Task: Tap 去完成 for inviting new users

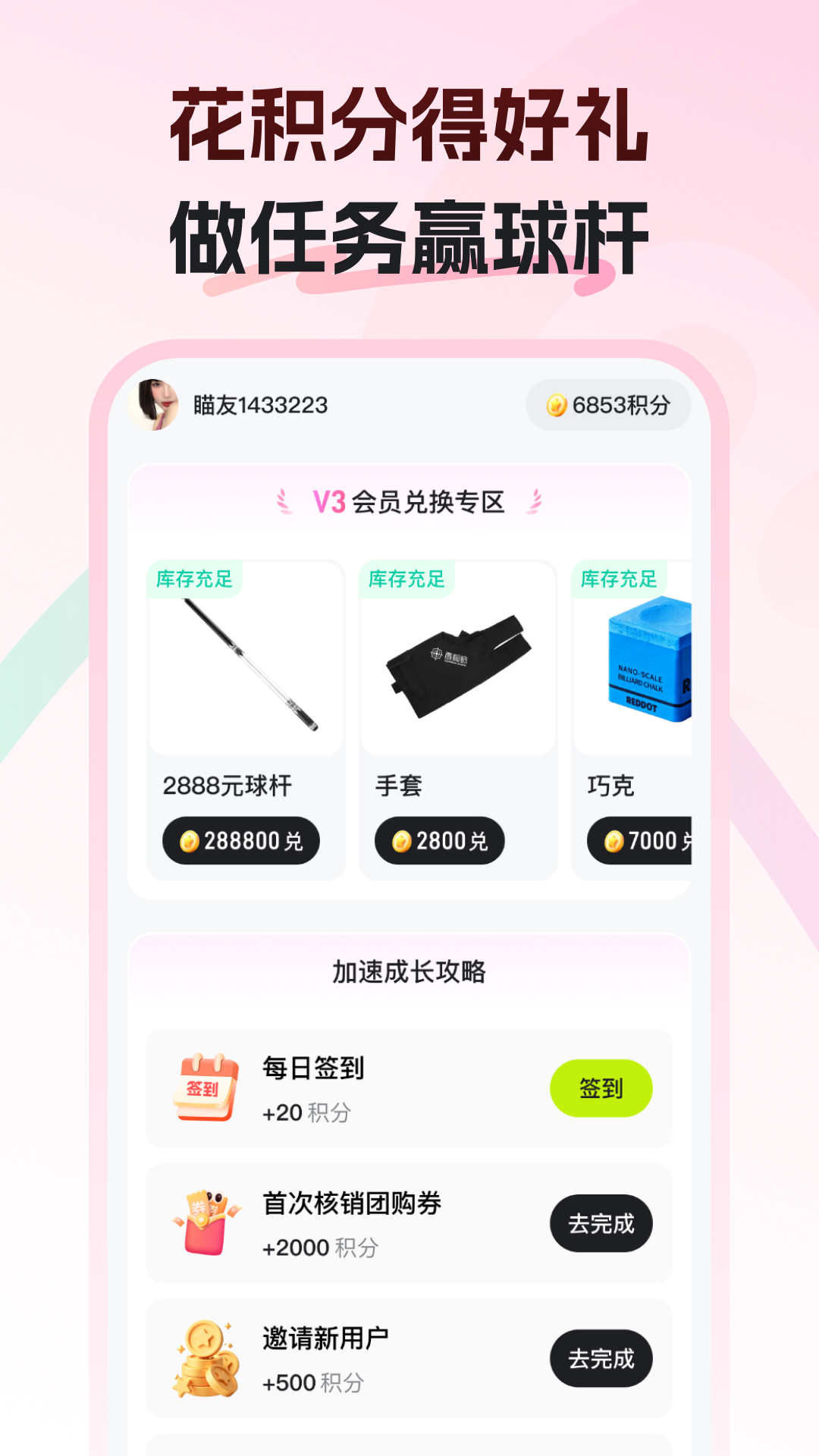Action: point(601,1360)
